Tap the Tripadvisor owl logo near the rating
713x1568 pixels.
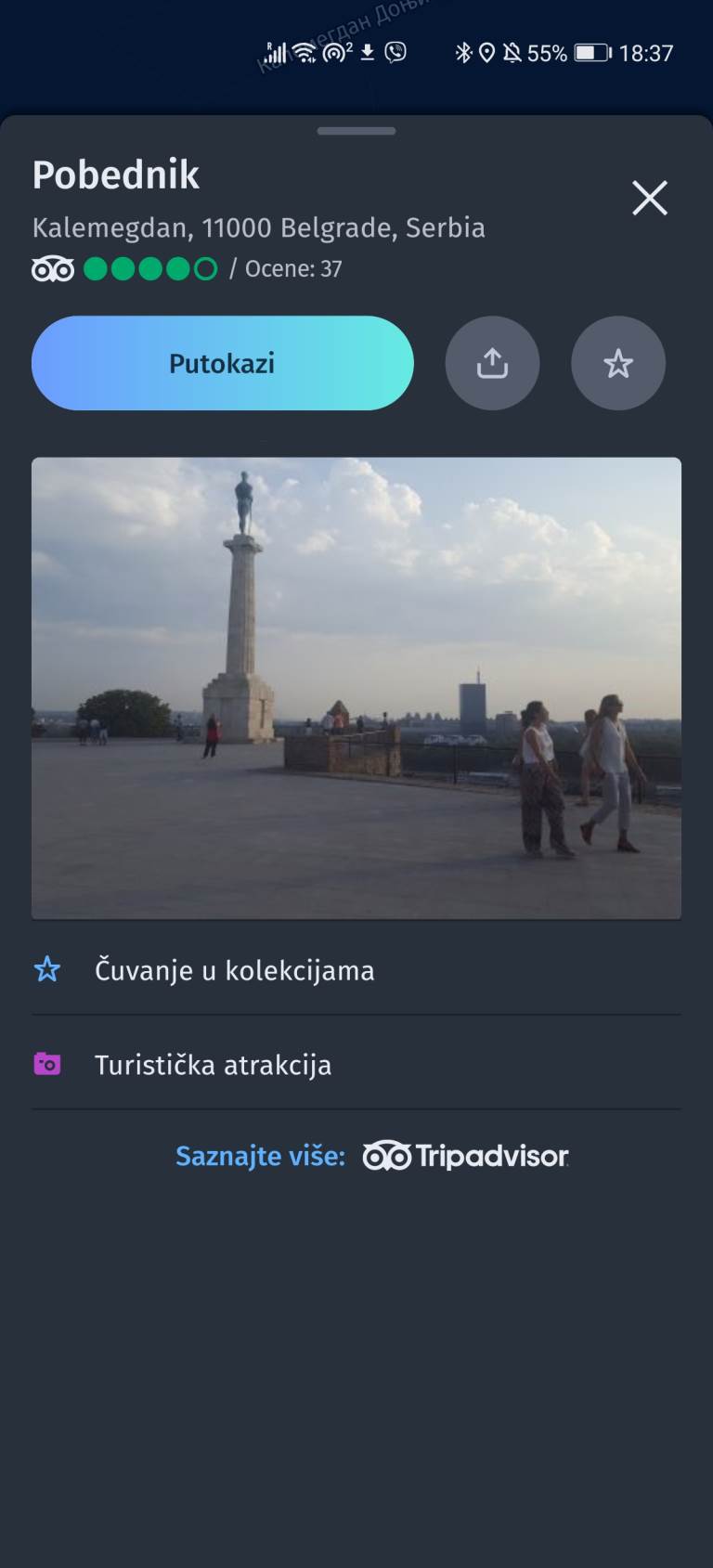(x=53, y=268)
